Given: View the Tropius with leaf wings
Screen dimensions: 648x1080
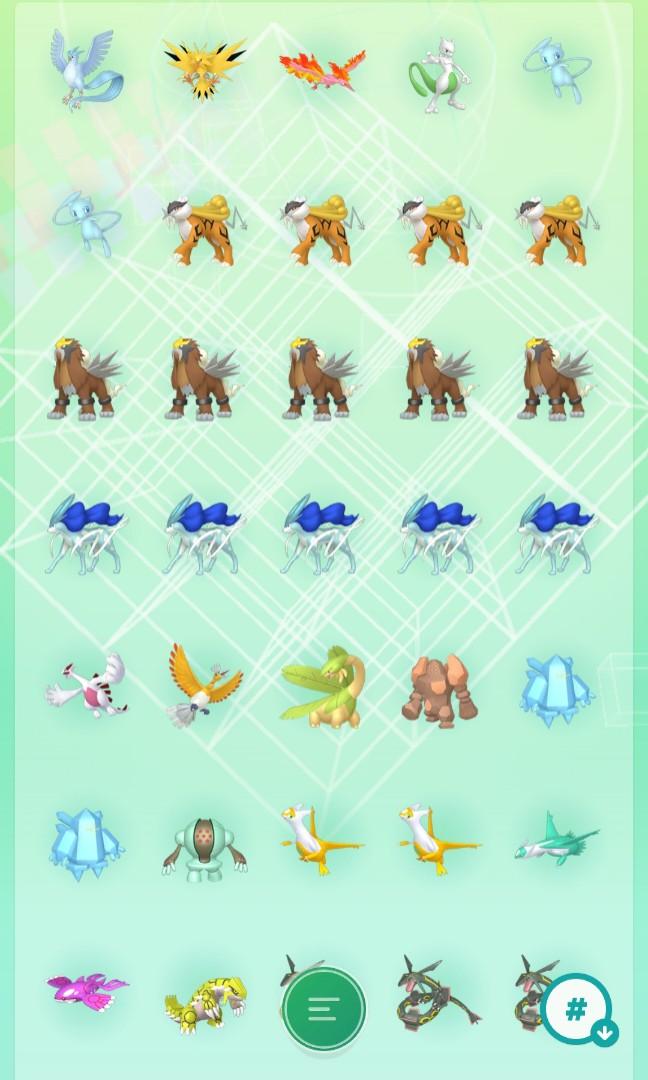Looking at the screenshot, I should click(x=322, y=687).
